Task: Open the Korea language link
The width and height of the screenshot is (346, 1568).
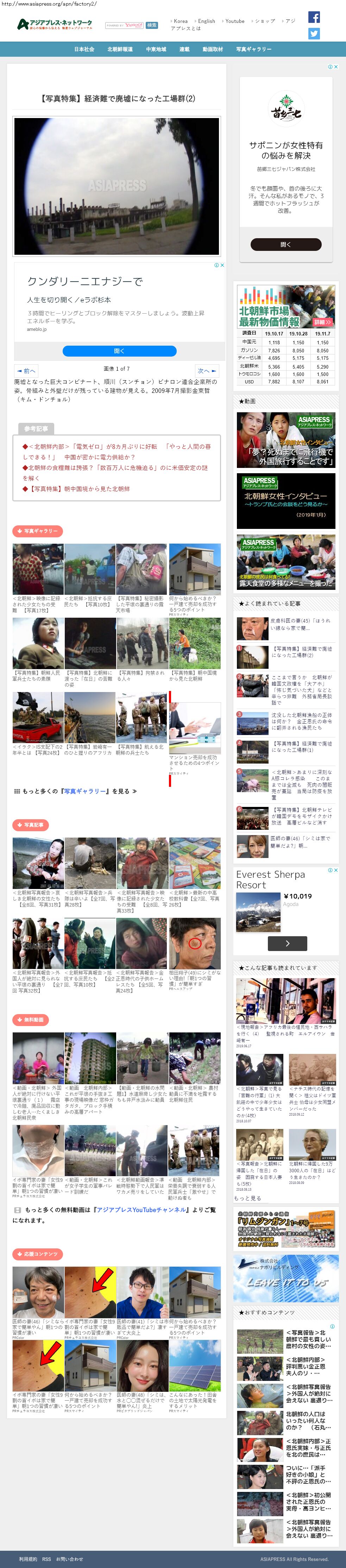Action: tap(180, 21)
